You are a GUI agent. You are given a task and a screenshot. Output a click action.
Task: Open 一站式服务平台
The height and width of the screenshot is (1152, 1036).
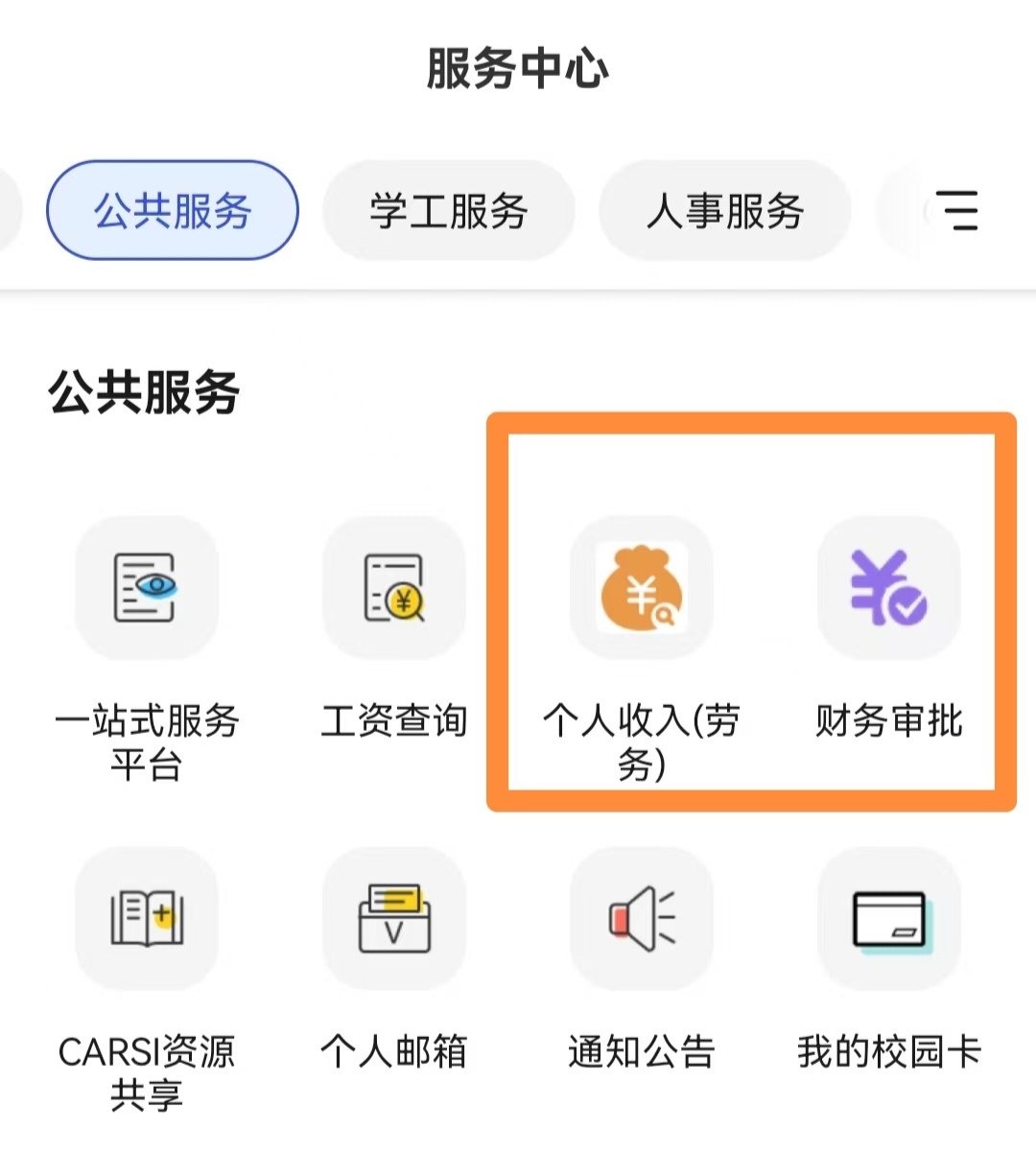pyautogui.click(x=147, y=588)
